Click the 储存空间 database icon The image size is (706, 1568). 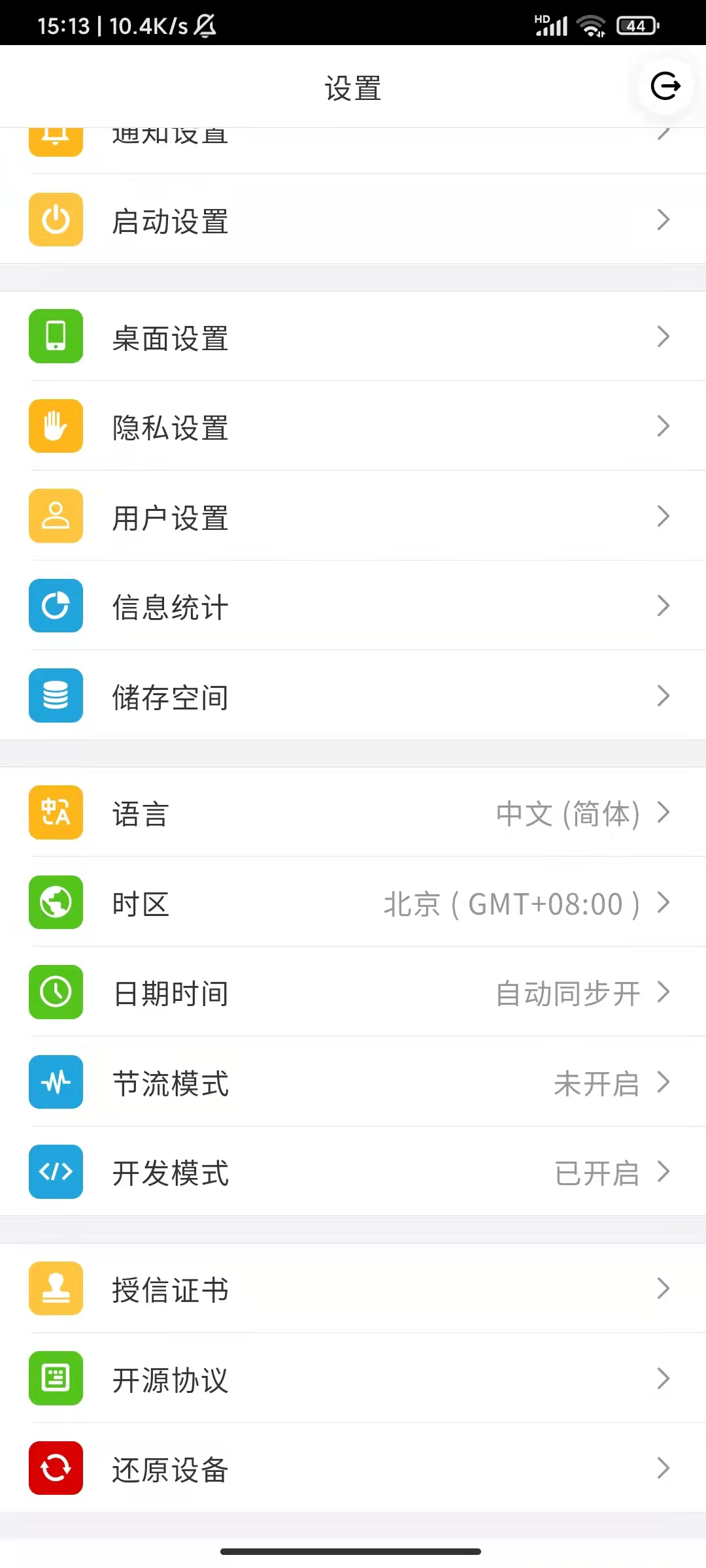[x=56, y=696]
